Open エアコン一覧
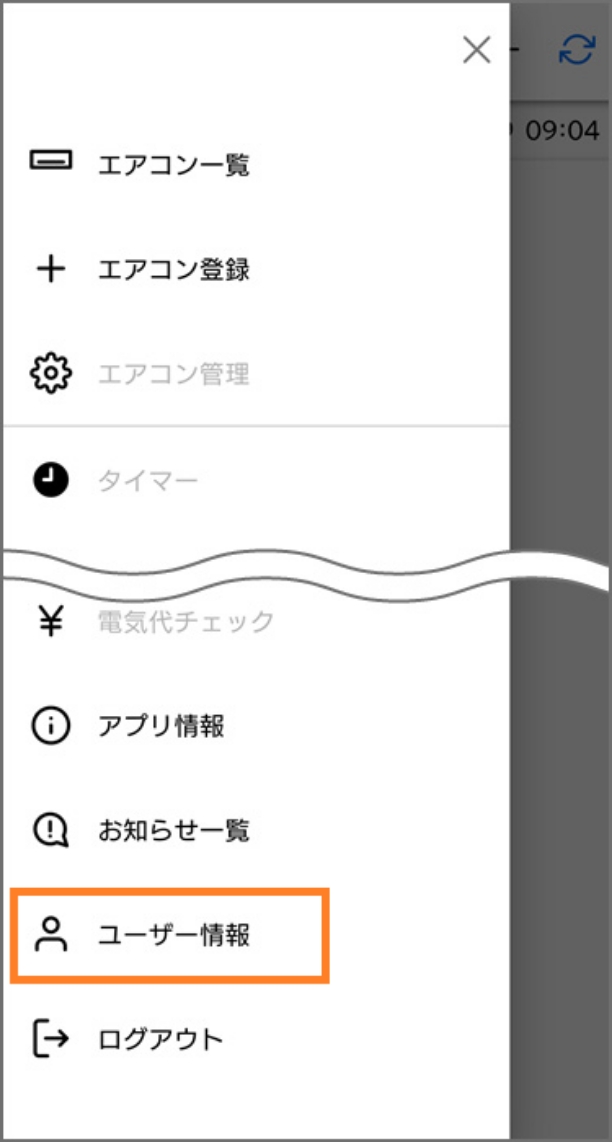The width and height of the screenshot is (612, 1142). click(256, 165)
